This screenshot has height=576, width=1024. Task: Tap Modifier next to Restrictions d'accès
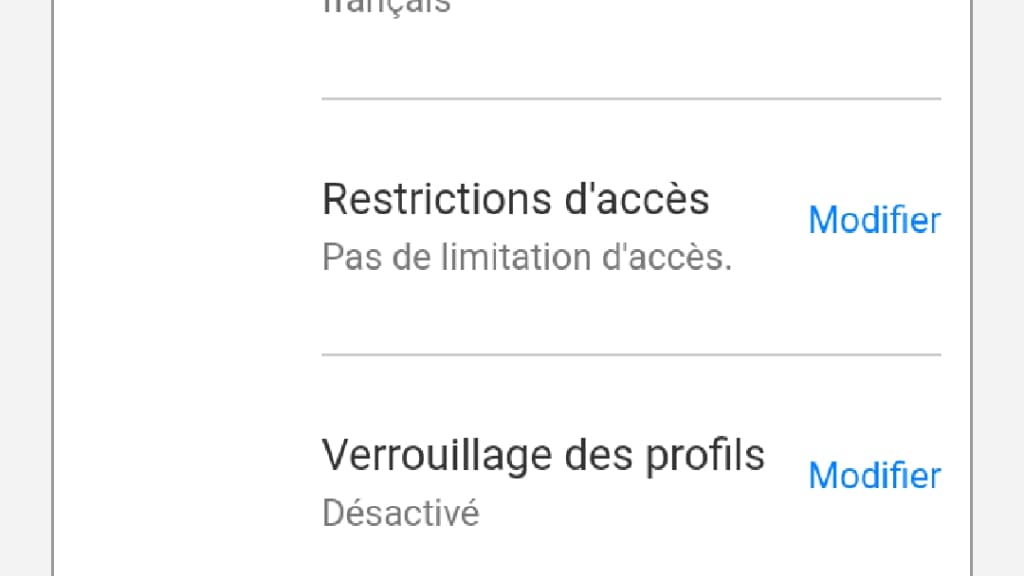point(874,220)
